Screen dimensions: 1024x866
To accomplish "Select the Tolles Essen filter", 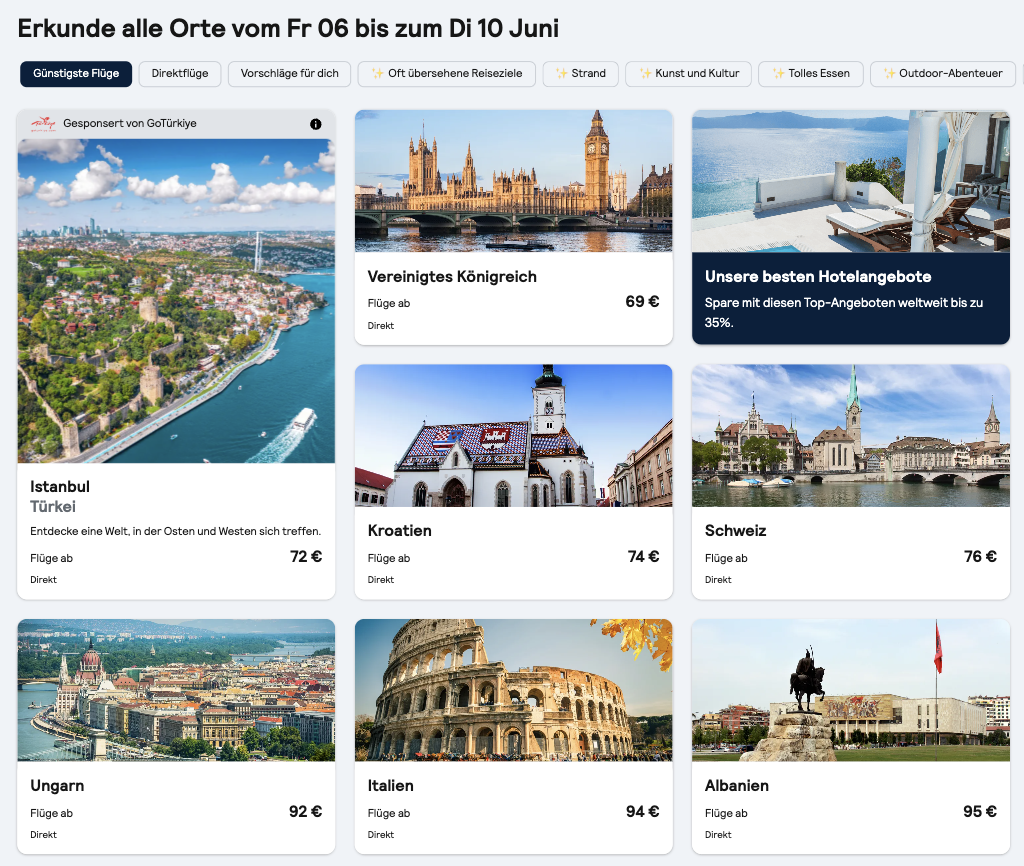I will (x=811, y=73).
